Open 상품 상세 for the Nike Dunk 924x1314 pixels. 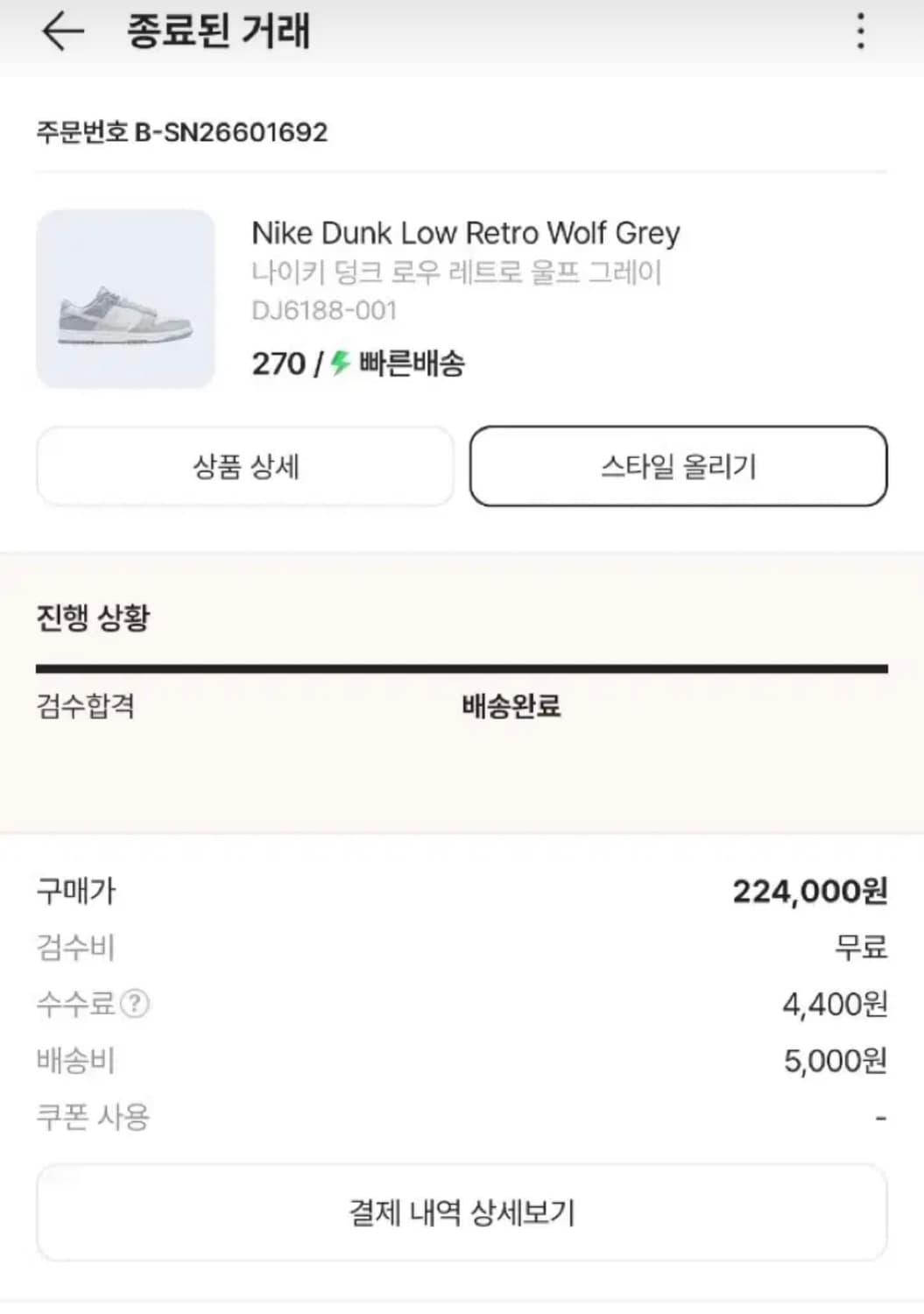pyautogui.click(x=243, y=466)
